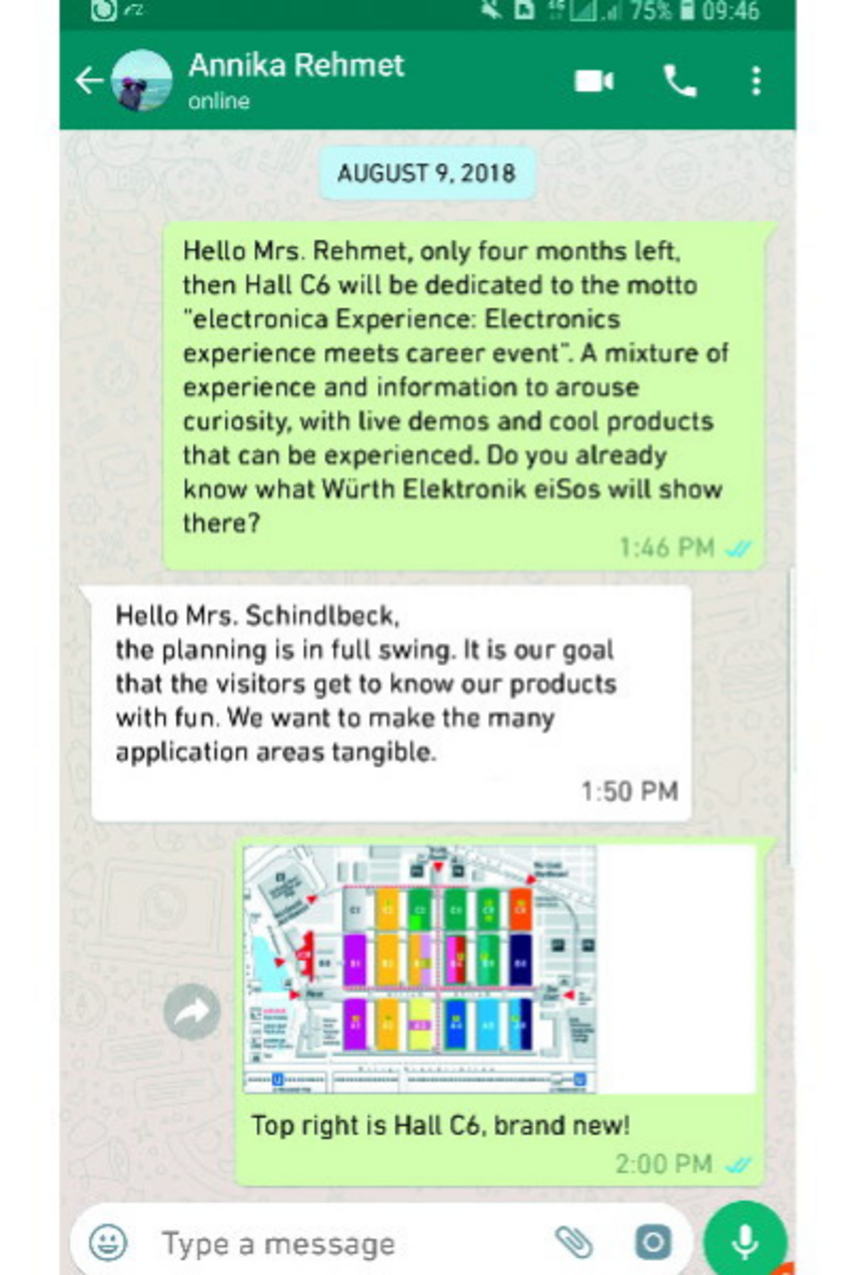This screenshot has width=850, height=1275.
Task: Forward the hall map image
Action: point(192,1011)
